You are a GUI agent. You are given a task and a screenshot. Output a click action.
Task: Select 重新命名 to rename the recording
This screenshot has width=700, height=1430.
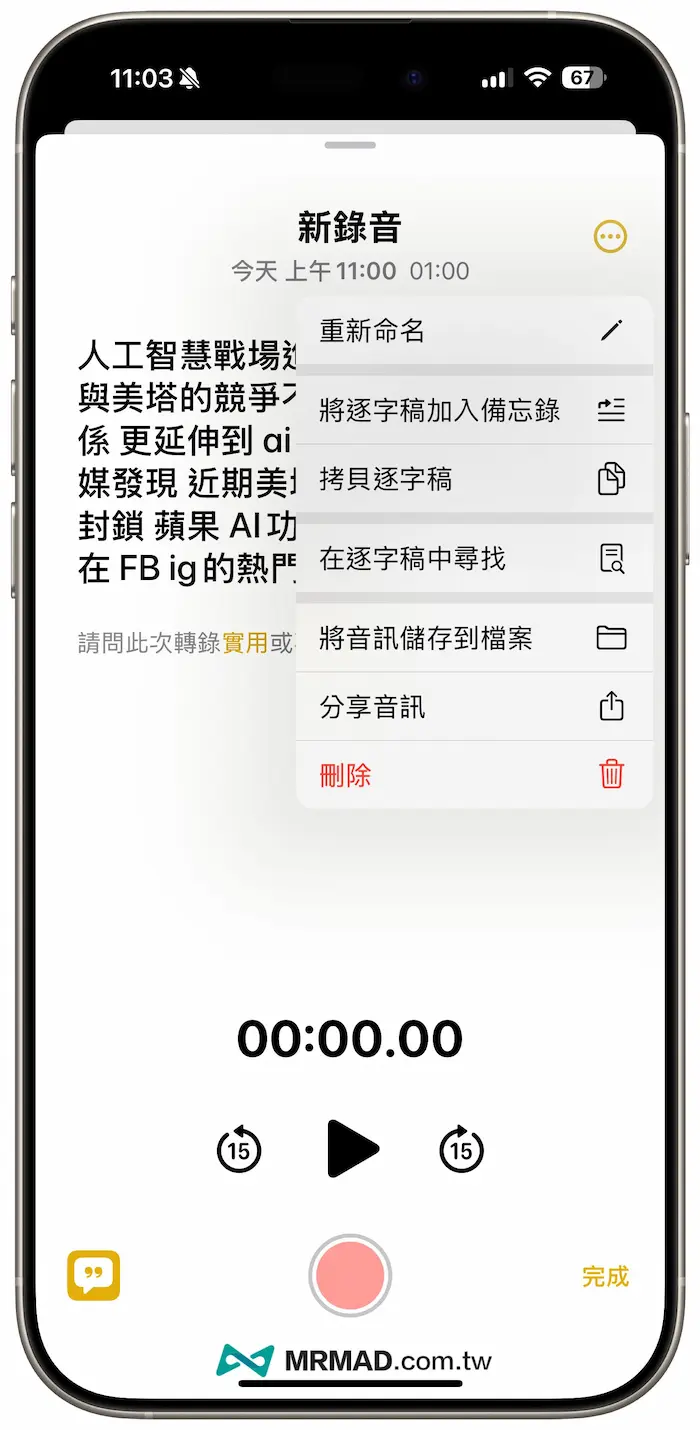point(474,331)
